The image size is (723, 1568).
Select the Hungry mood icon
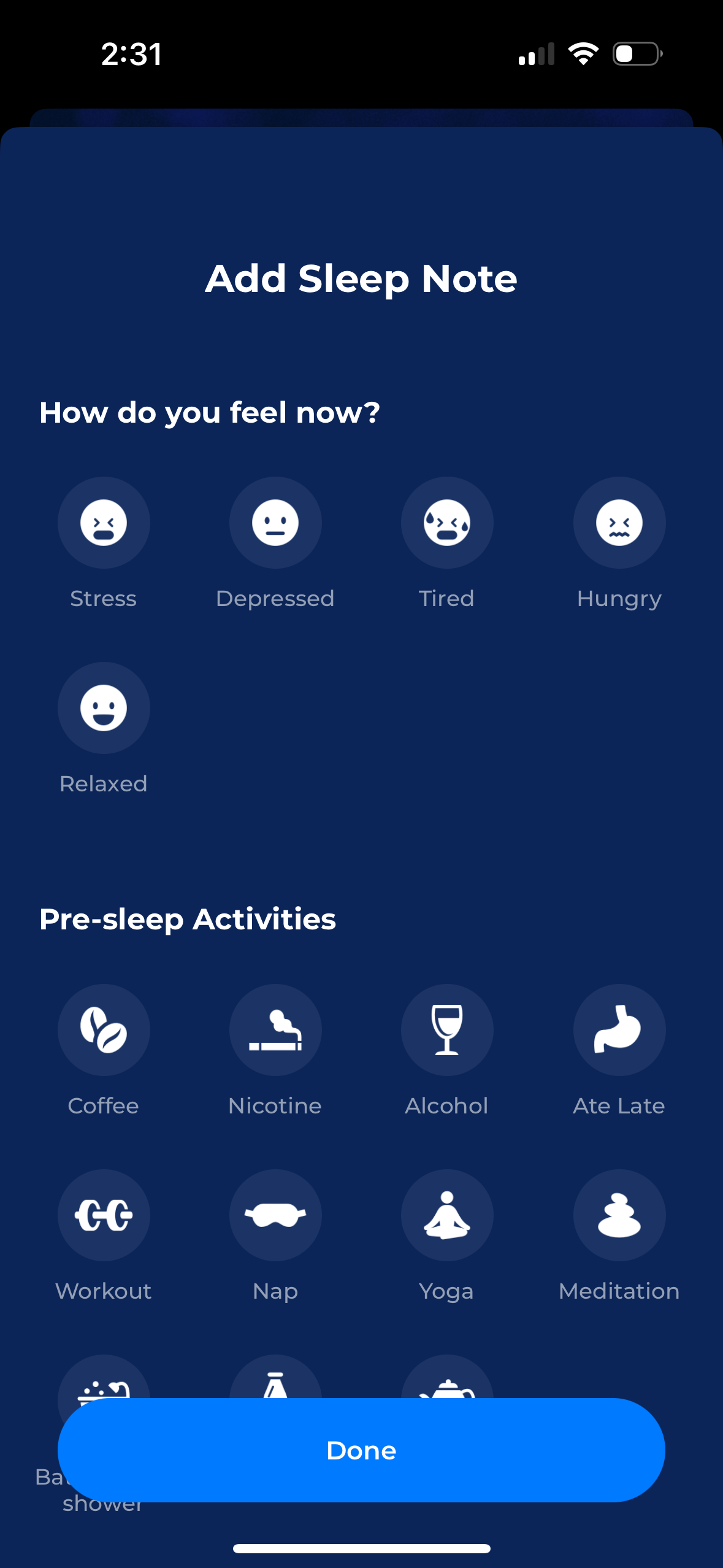pyautogui.click(x=619, y=522)
